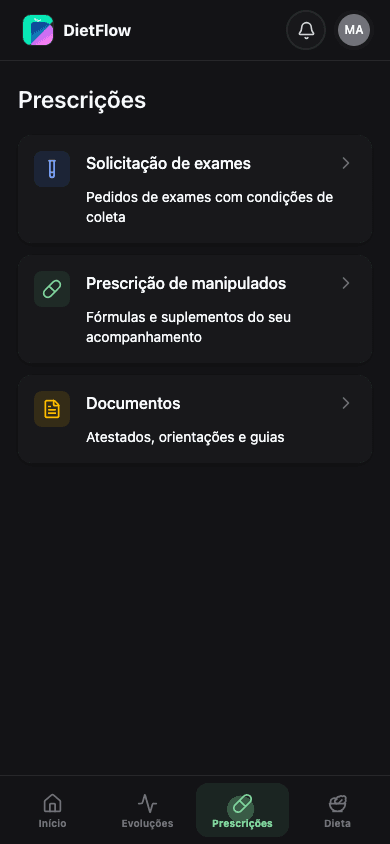Open the Documentos card
The width and height of the screenshot is (390, 844).
tap(195, 419)
